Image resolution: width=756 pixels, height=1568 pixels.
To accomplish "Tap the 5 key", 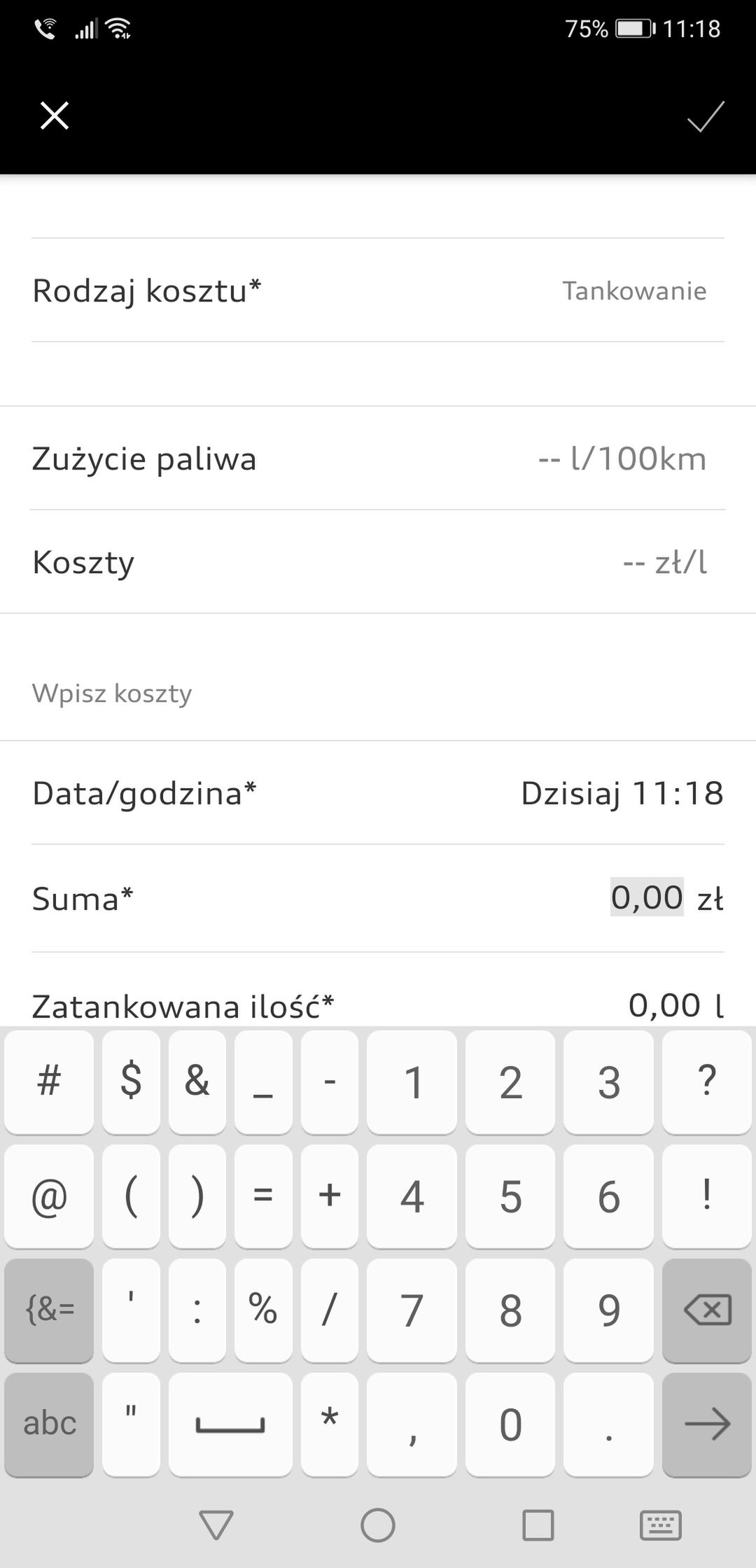I will (x=510, y=1196).
